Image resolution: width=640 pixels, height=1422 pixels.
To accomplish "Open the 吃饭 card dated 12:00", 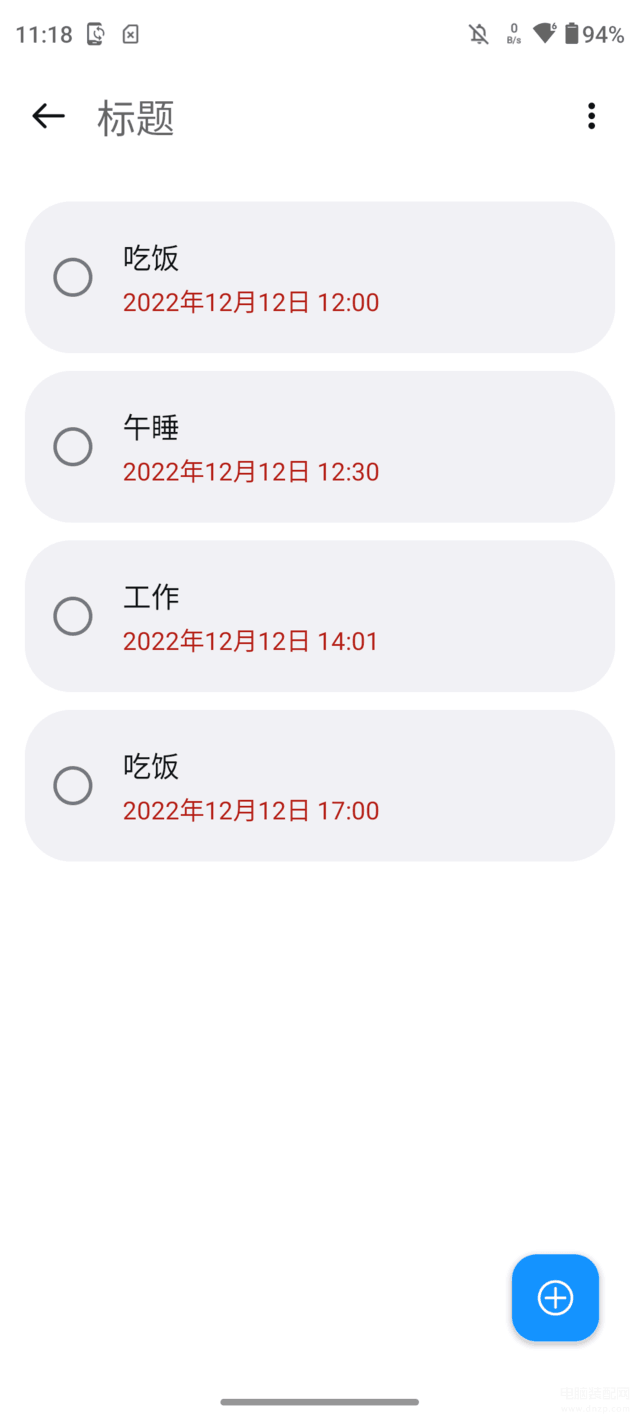I will pyautogui.click(x=320, y=277).
